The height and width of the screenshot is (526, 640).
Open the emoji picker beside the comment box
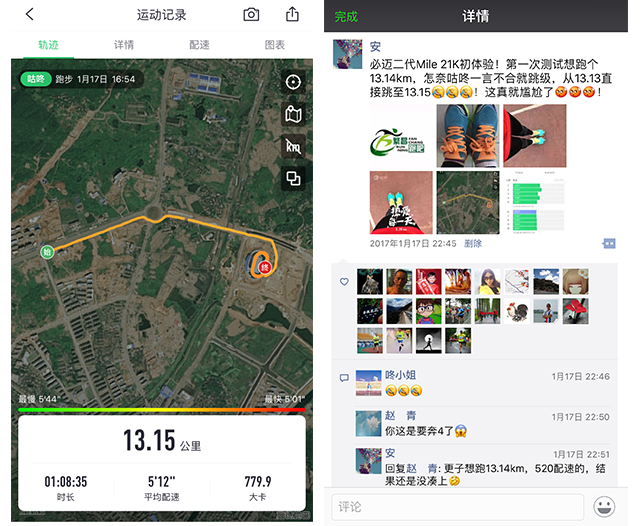pyautogui.click(x=604, y=506)
